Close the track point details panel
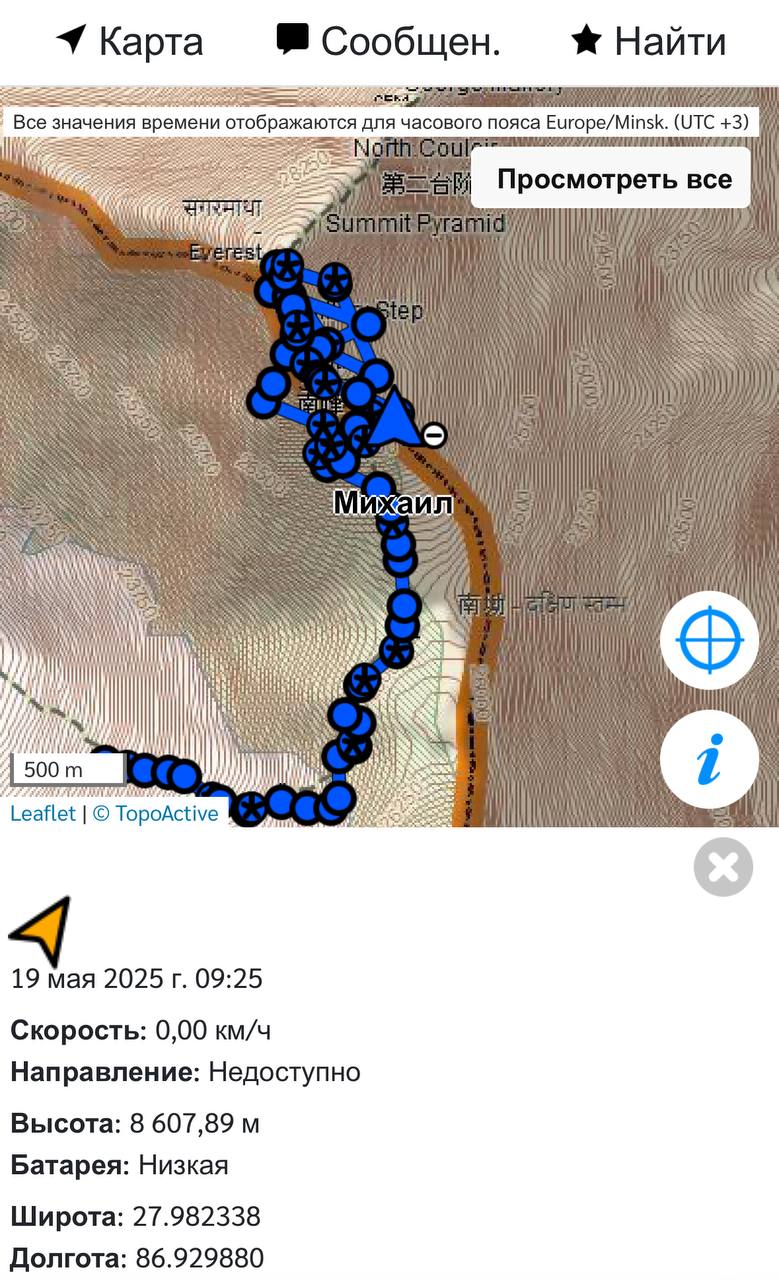The height and width of the screenshot is (1280, 779). click(723, 867)
